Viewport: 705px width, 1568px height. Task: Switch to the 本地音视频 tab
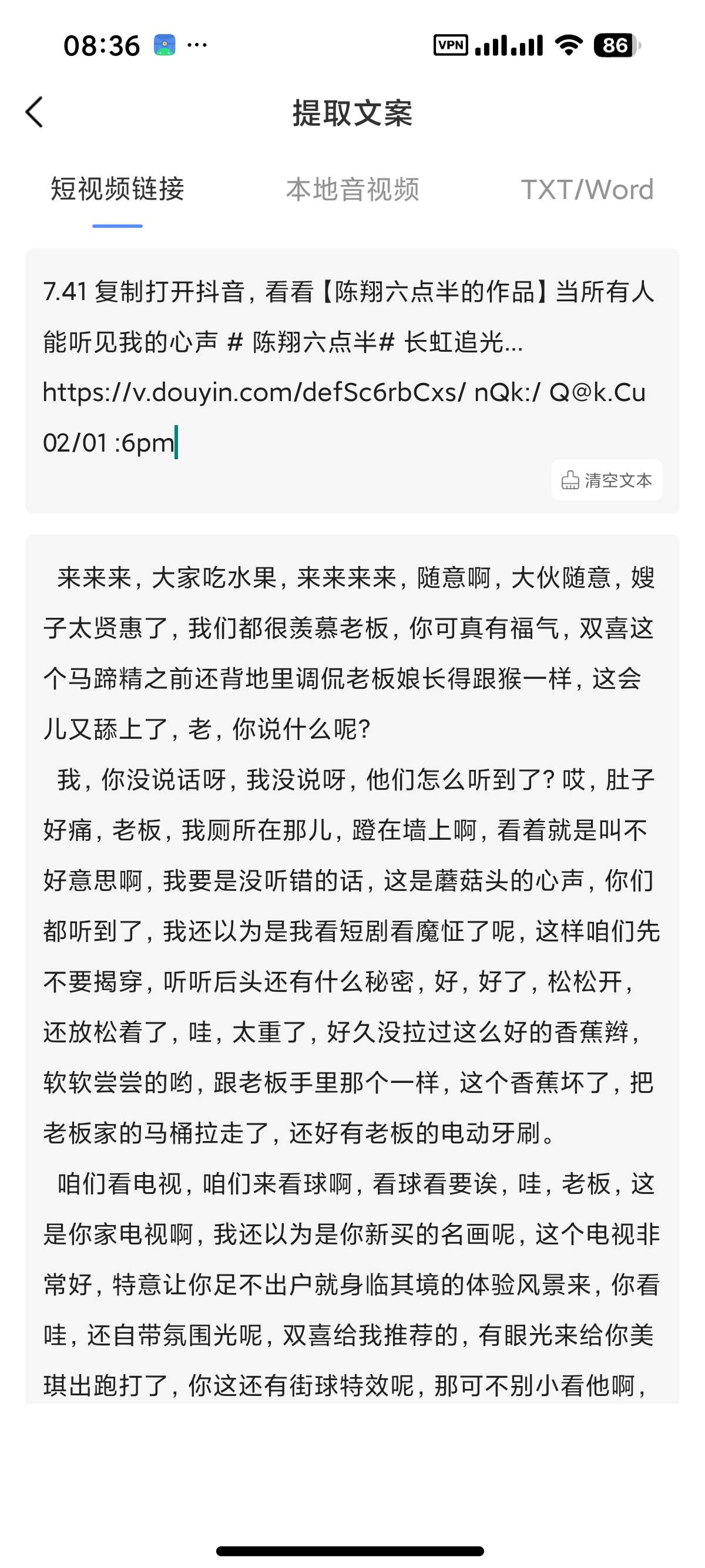coord(352,189)
